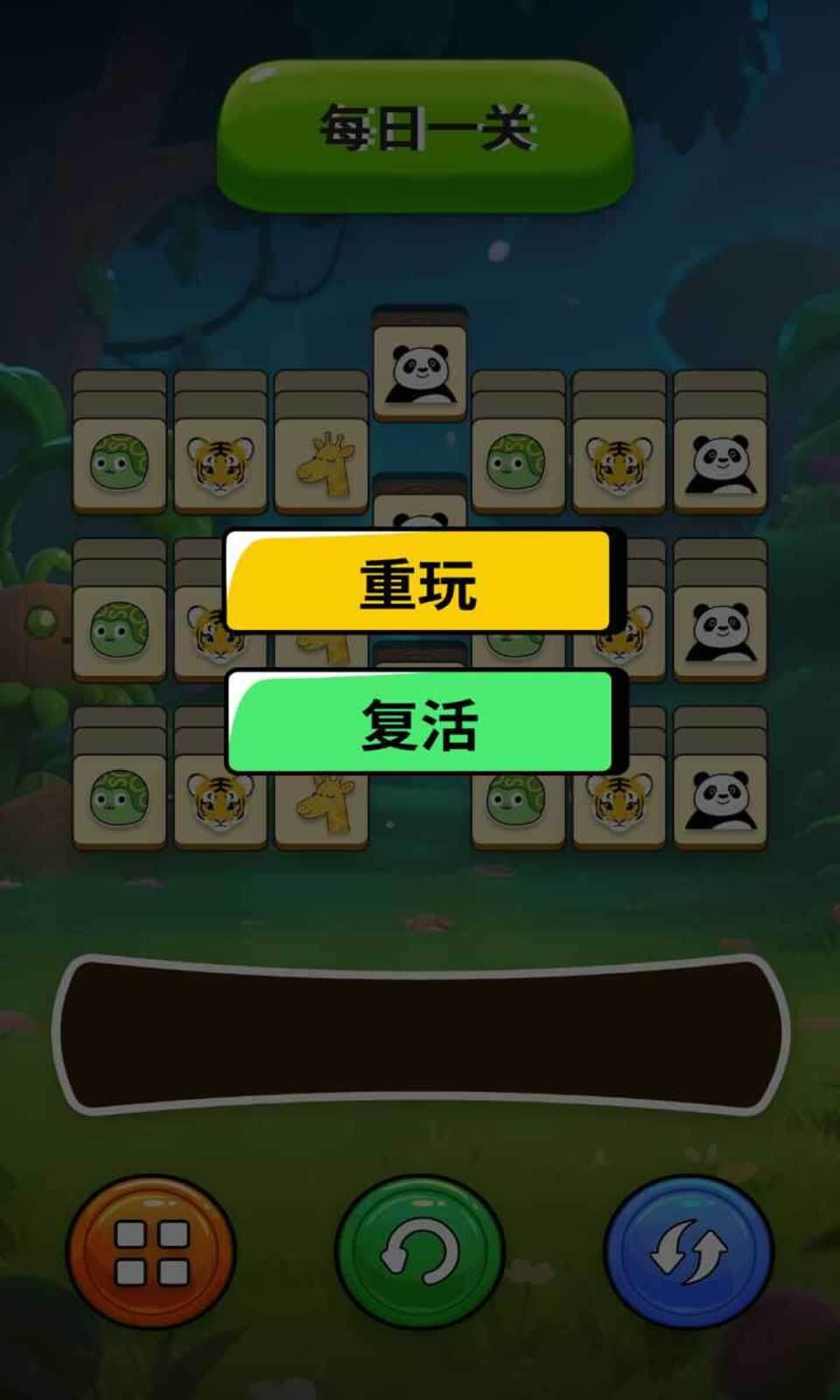Use the green undo arrow button
Image resolution: width=840 pixels, height=1400 pixels.
point(420,1252)
